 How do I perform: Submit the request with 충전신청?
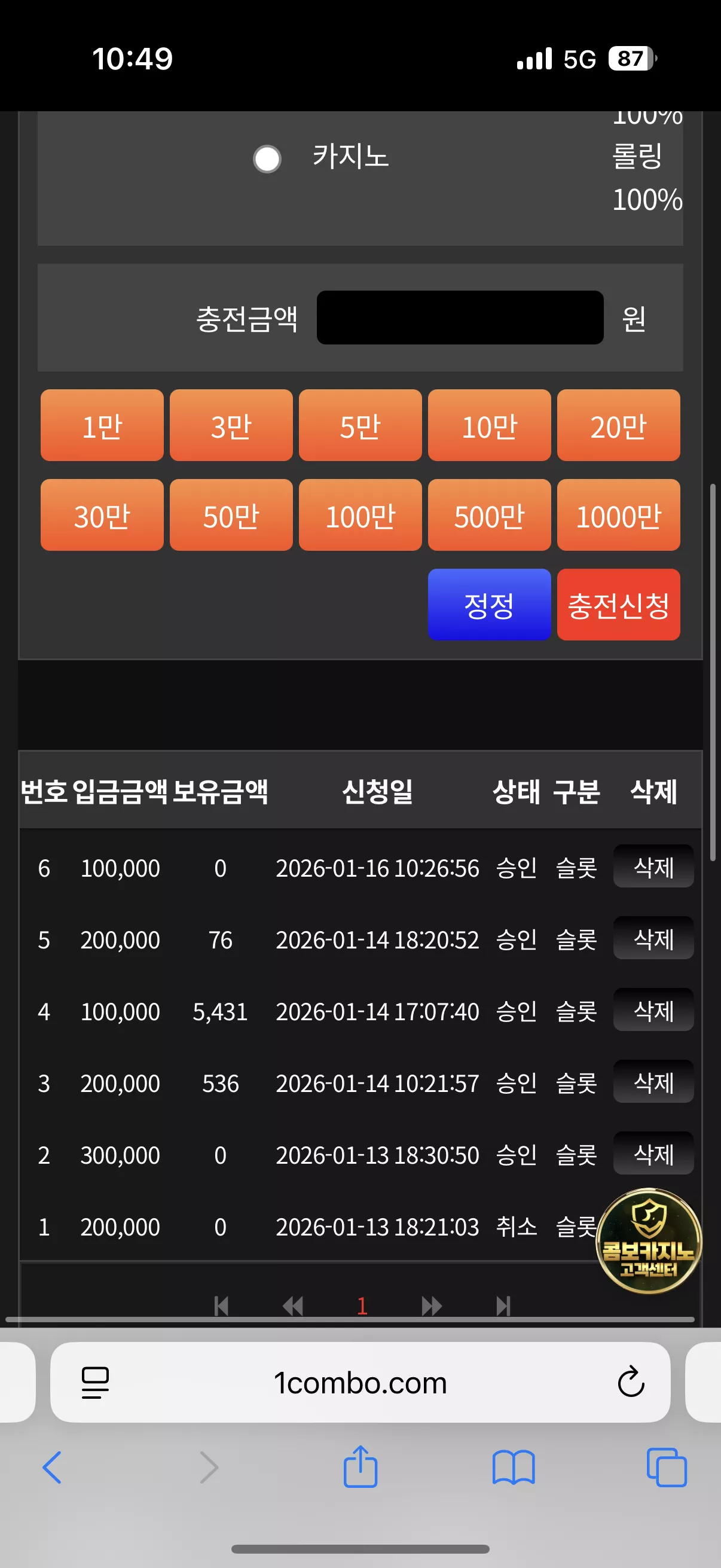pyautogui.click(x=619, y=605)
